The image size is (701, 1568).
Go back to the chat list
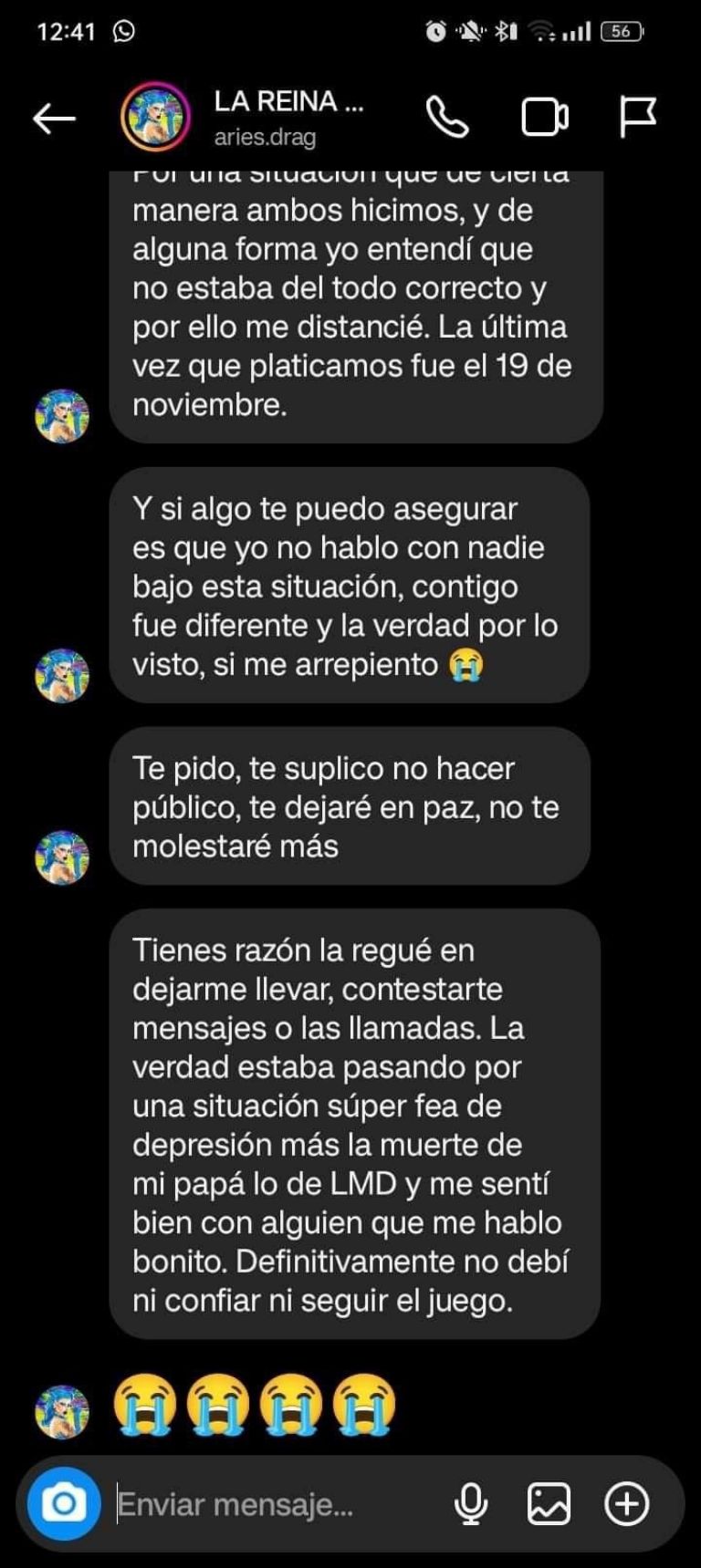tap(54, 118)
